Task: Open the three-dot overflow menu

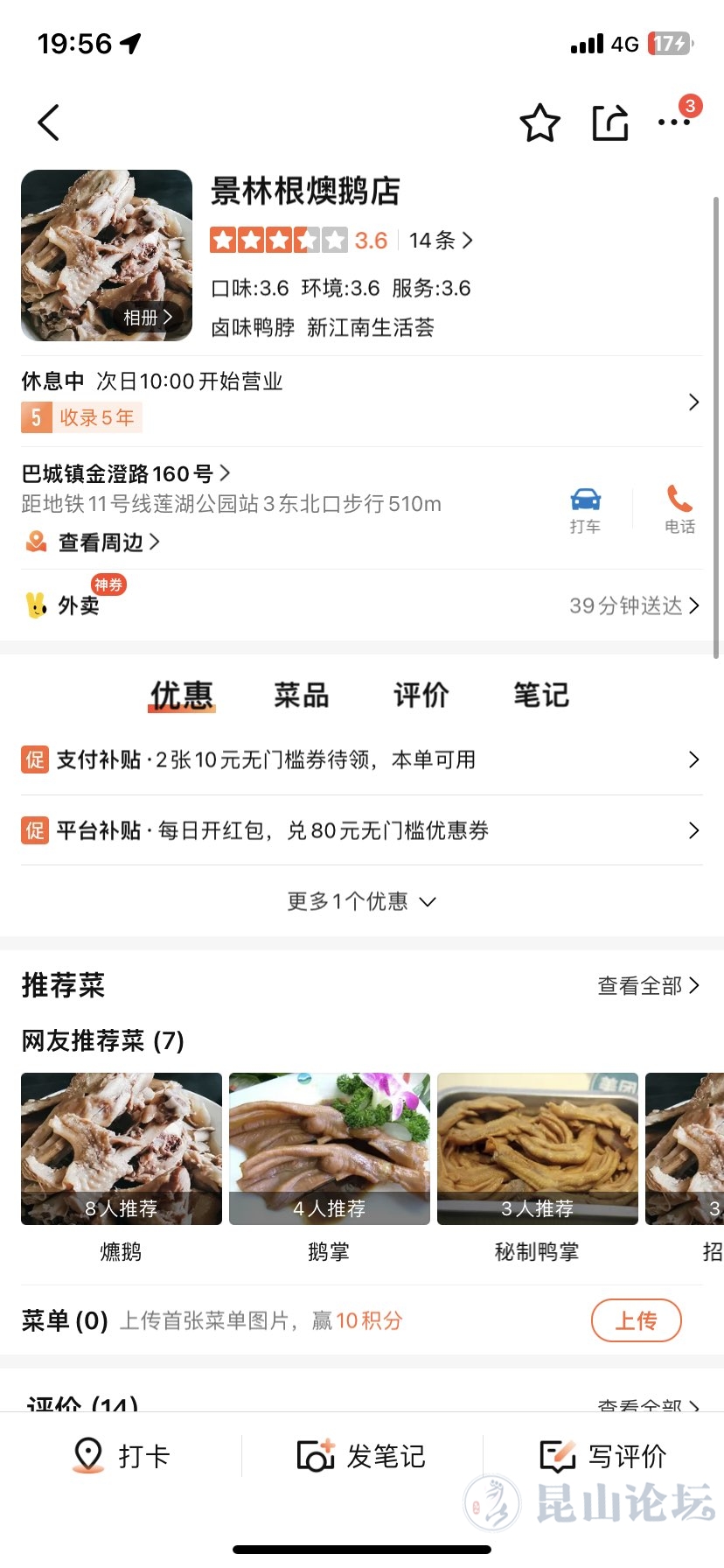Action: tap(674, 122)
